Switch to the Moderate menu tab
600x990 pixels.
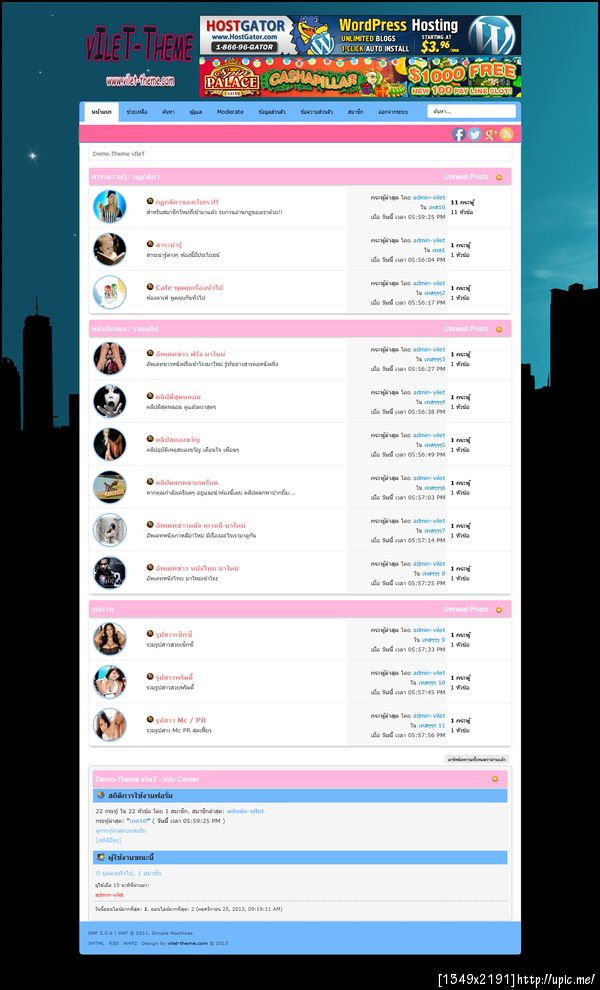(x=230, y=112)
